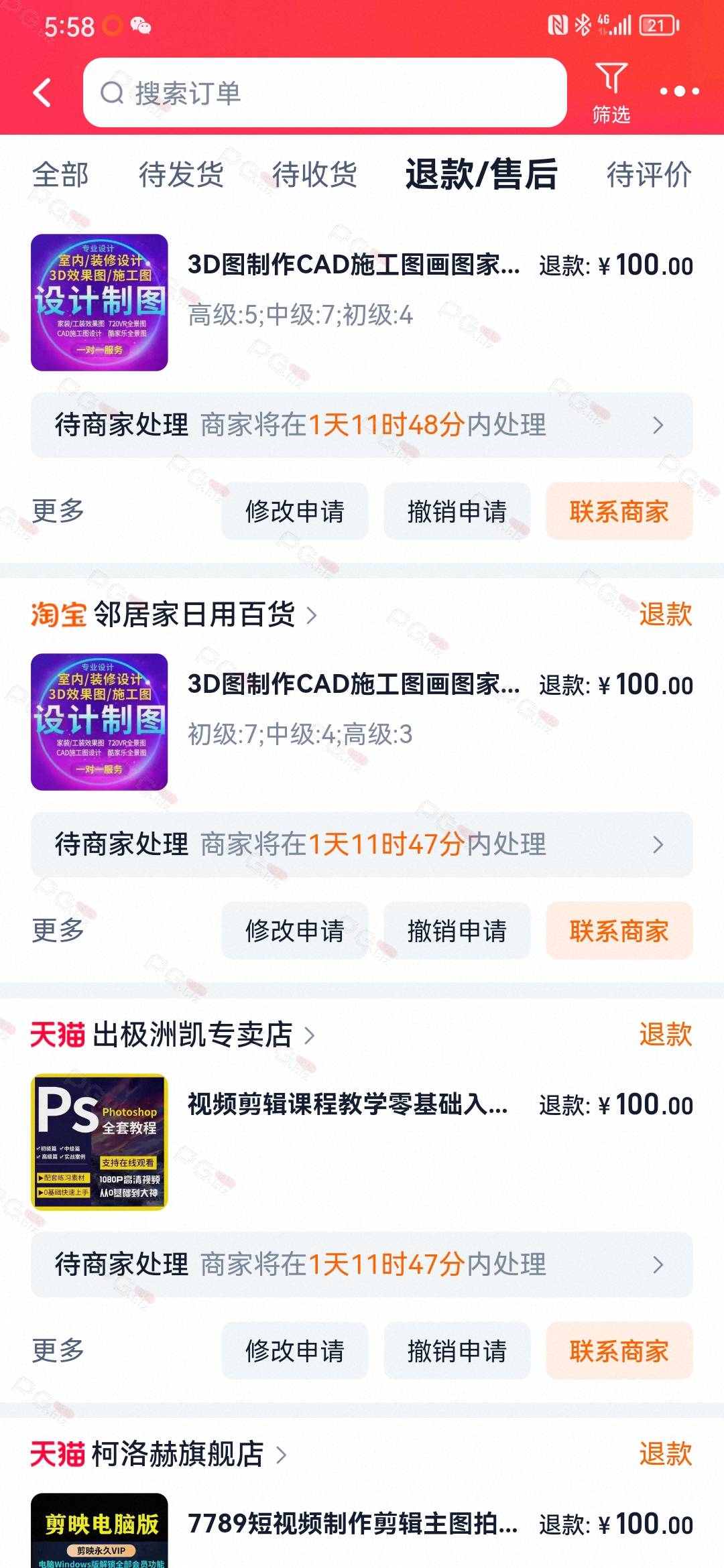Tap 修改申请 for the order 高级:5;中级:7;初级:4

[x=295, y=511]
